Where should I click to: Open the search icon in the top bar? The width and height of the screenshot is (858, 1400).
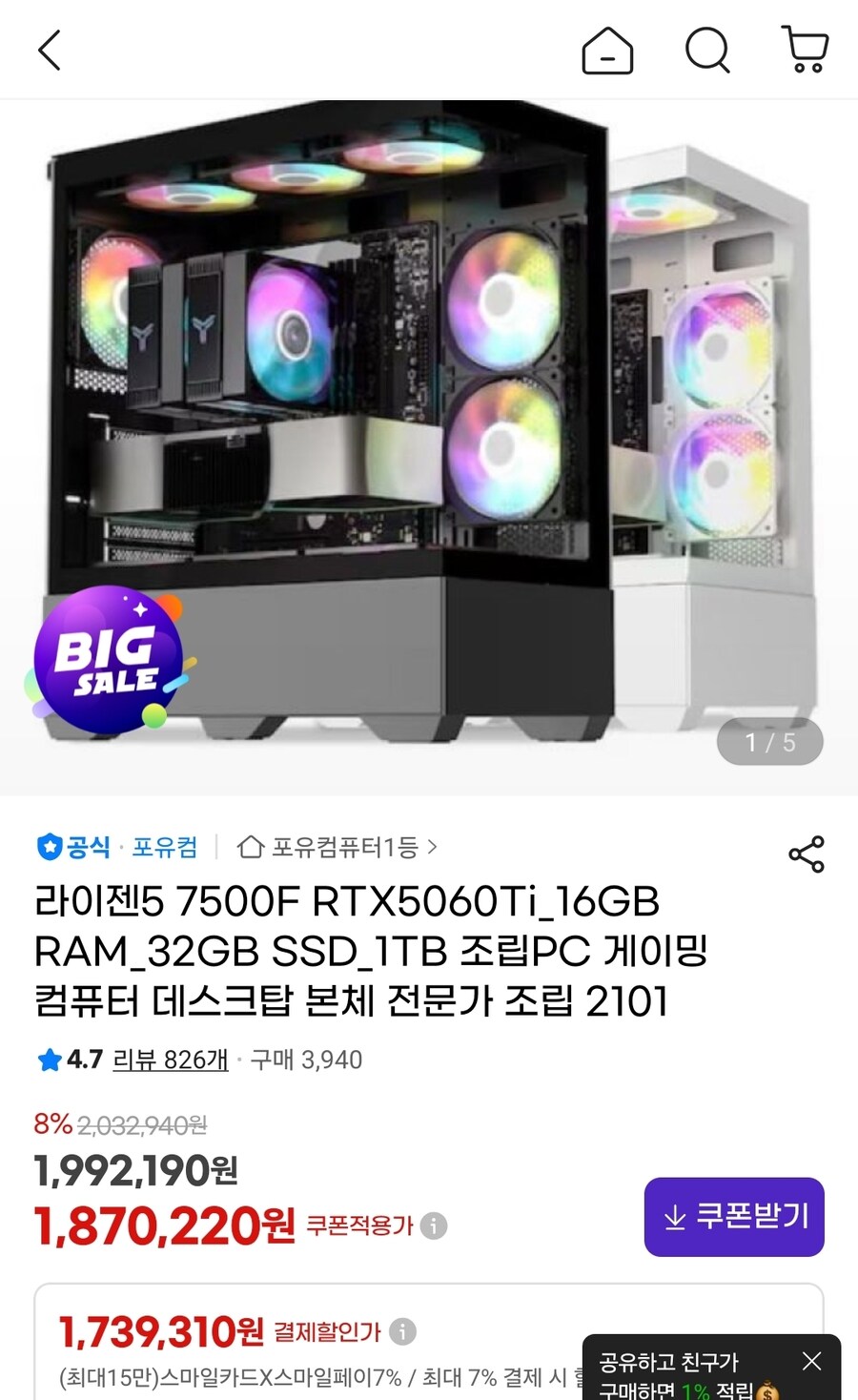point(707,51)
